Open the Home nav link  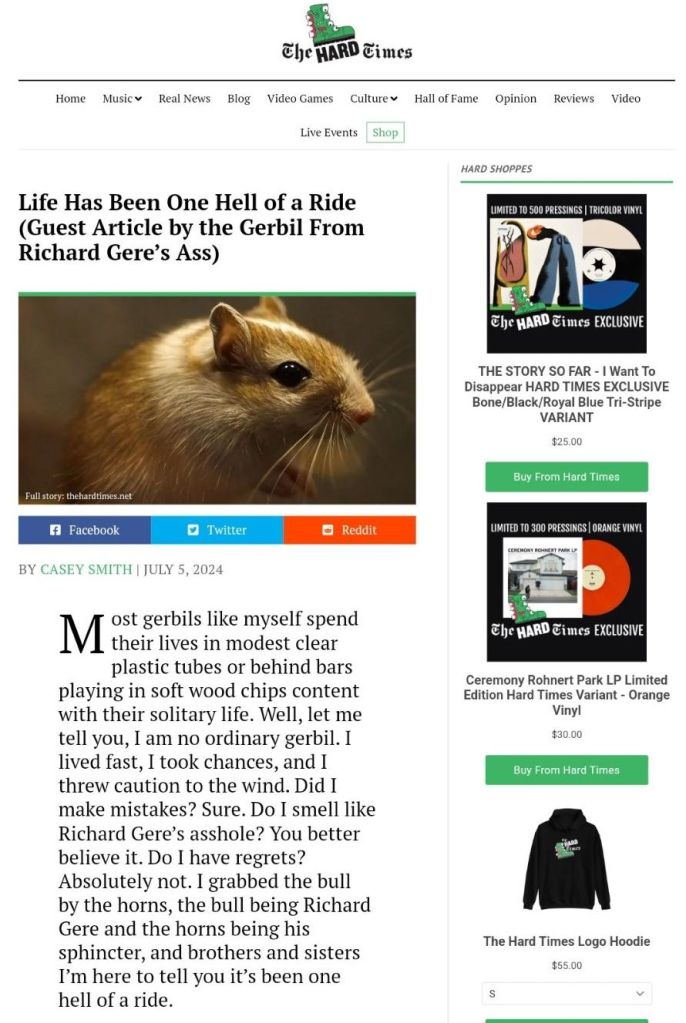(x=70, y=98)
